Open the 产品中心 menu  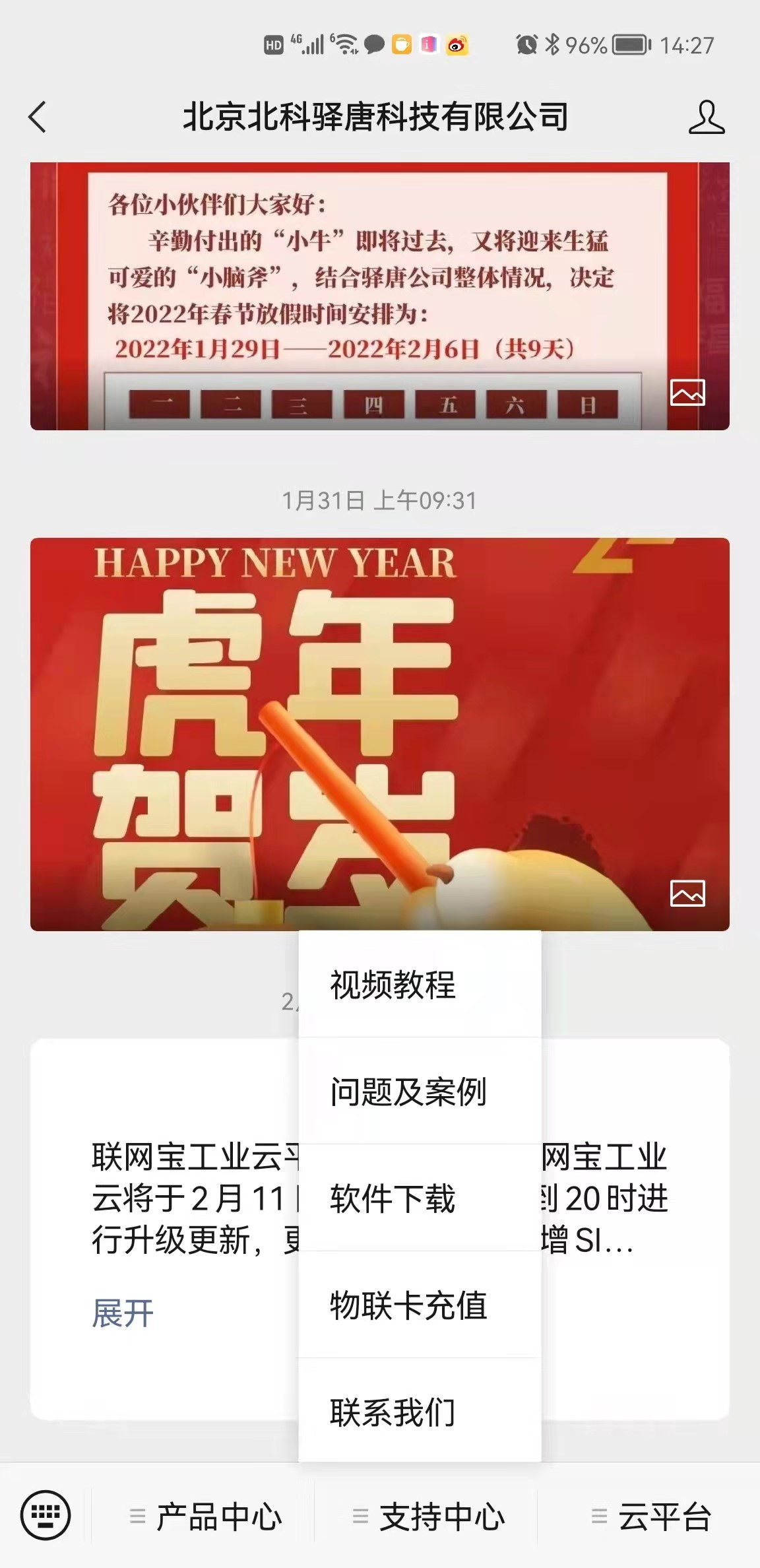click(206, 1517)
